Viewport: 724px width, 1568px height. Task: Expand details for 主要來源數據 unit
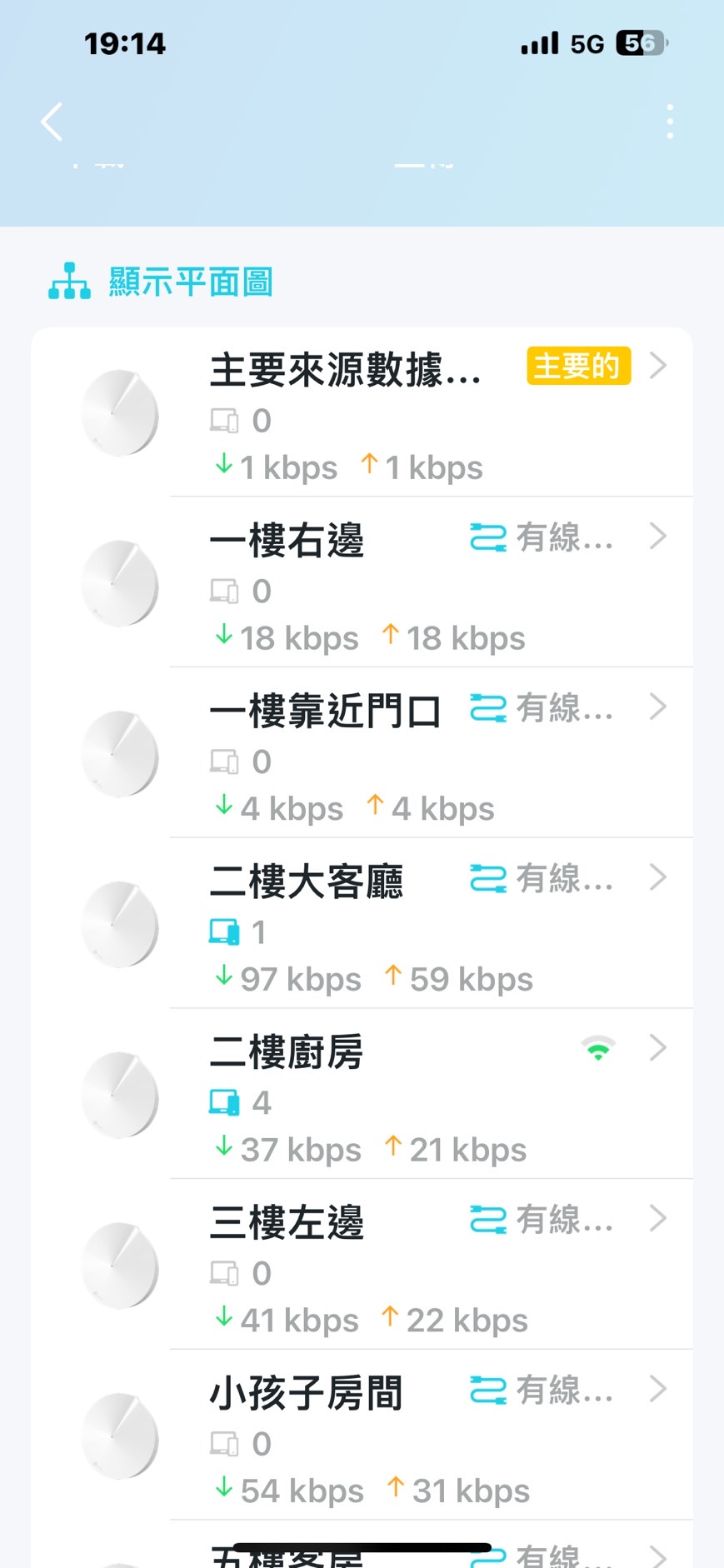click(x=658, y=366)
